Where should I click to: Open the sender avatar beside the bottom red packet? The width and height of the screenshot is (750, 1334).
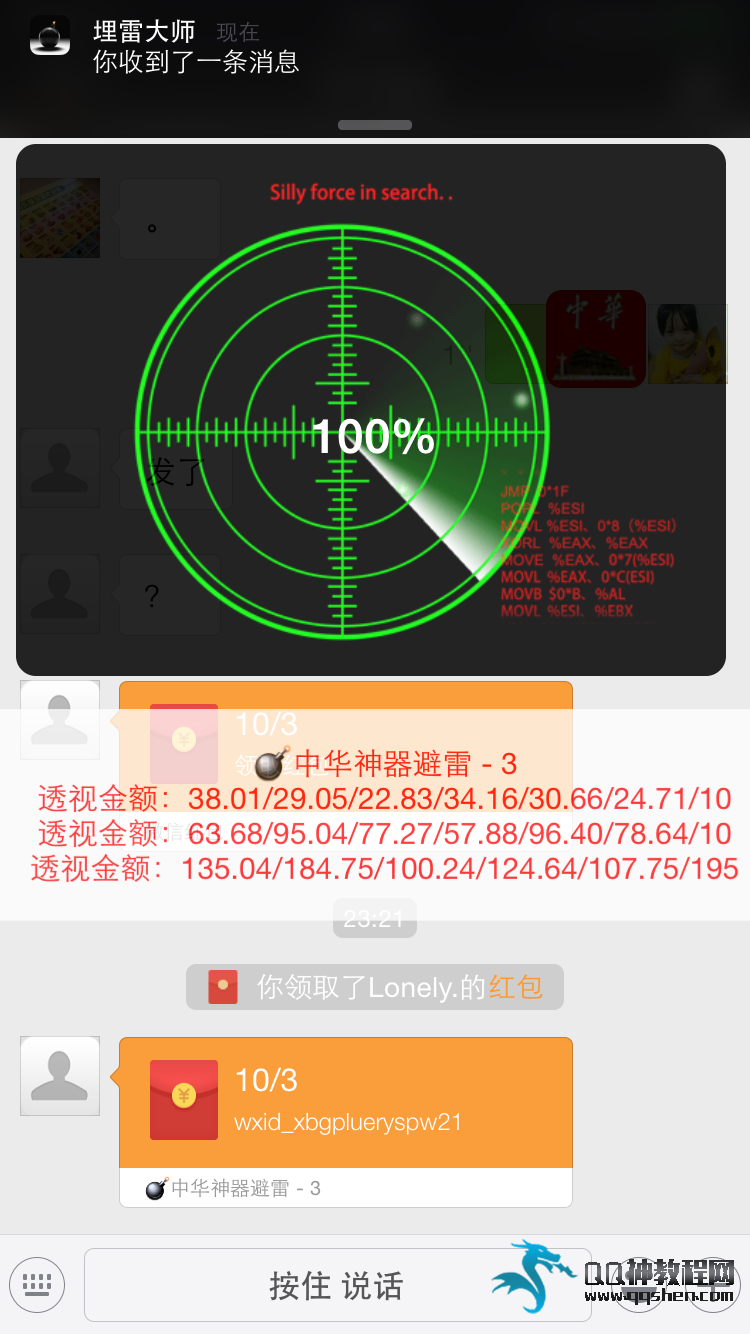60,1076
